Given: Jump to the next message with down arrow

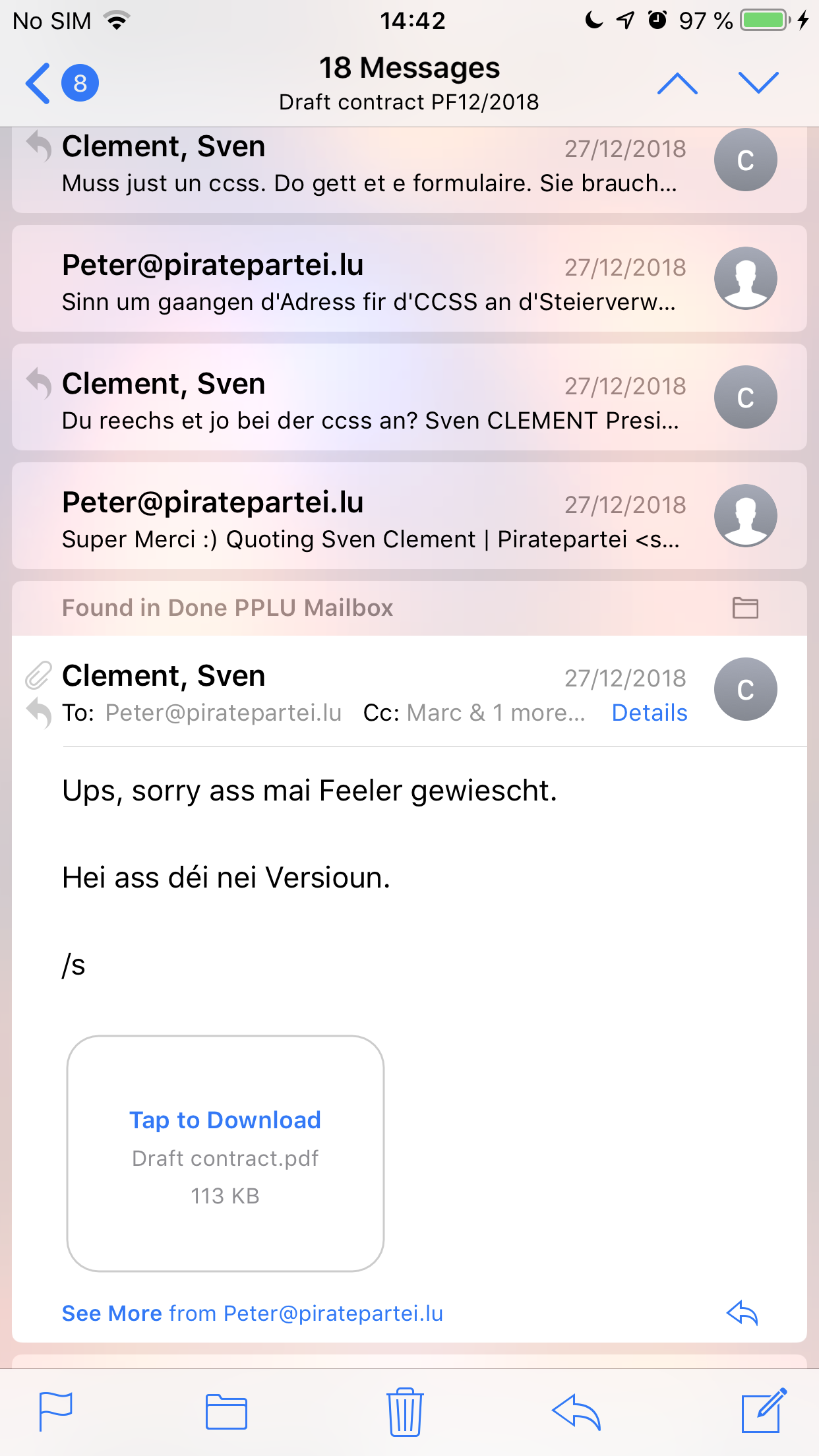Looking at the screenshot, I should pos(758,83).
